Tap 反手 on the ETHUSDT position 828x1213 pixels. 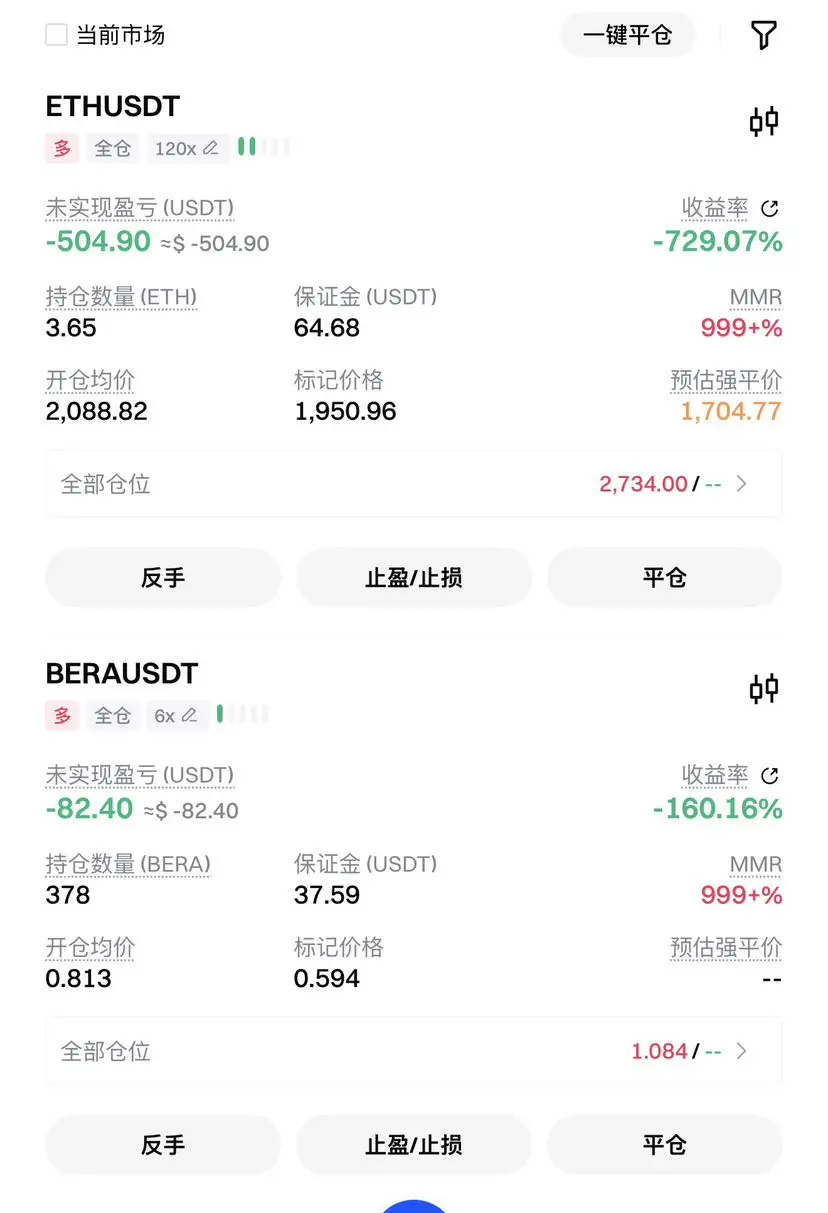tap(163, 578)
